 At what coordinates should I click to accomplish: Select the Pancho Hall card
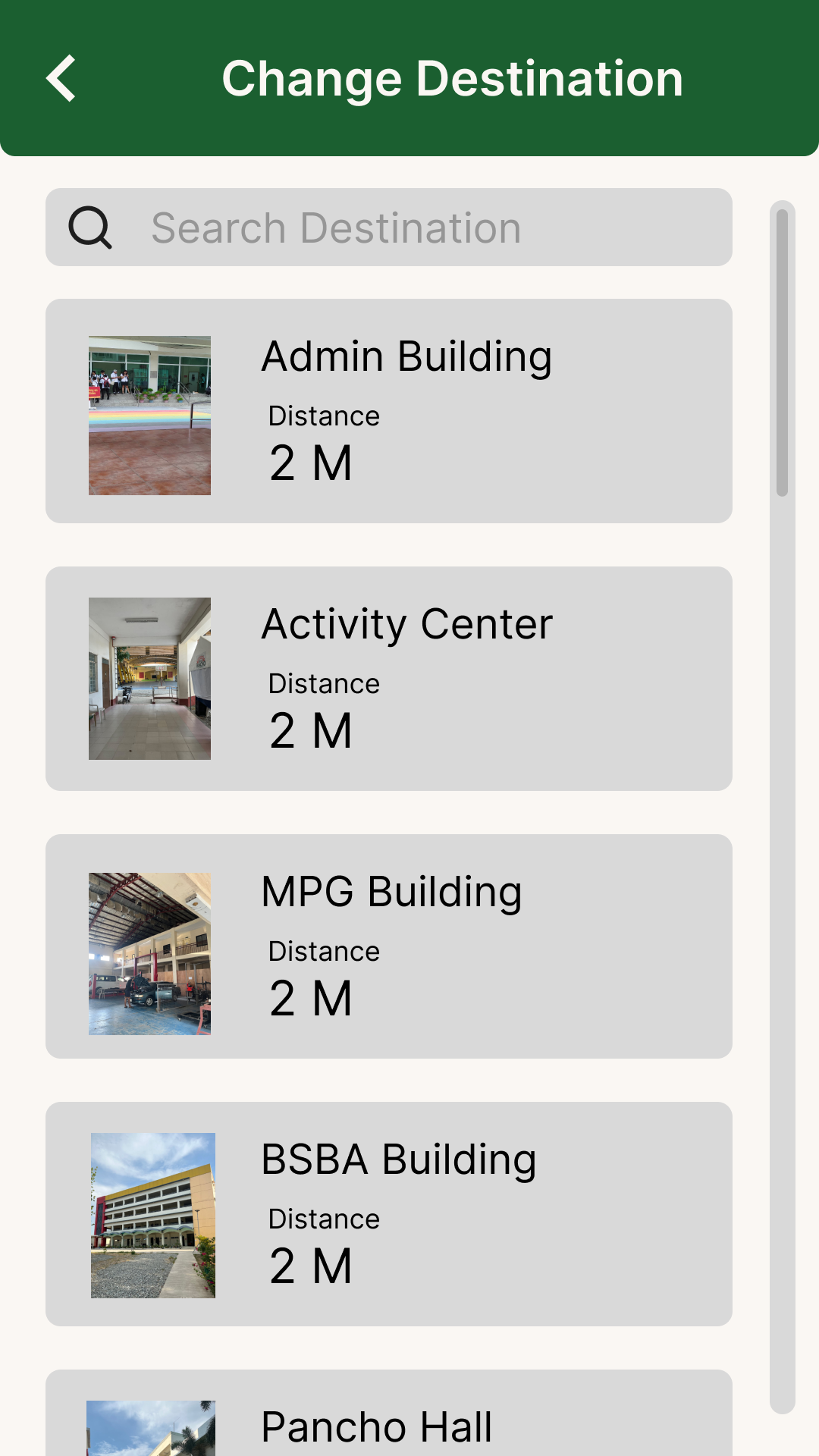(388, 1418)
